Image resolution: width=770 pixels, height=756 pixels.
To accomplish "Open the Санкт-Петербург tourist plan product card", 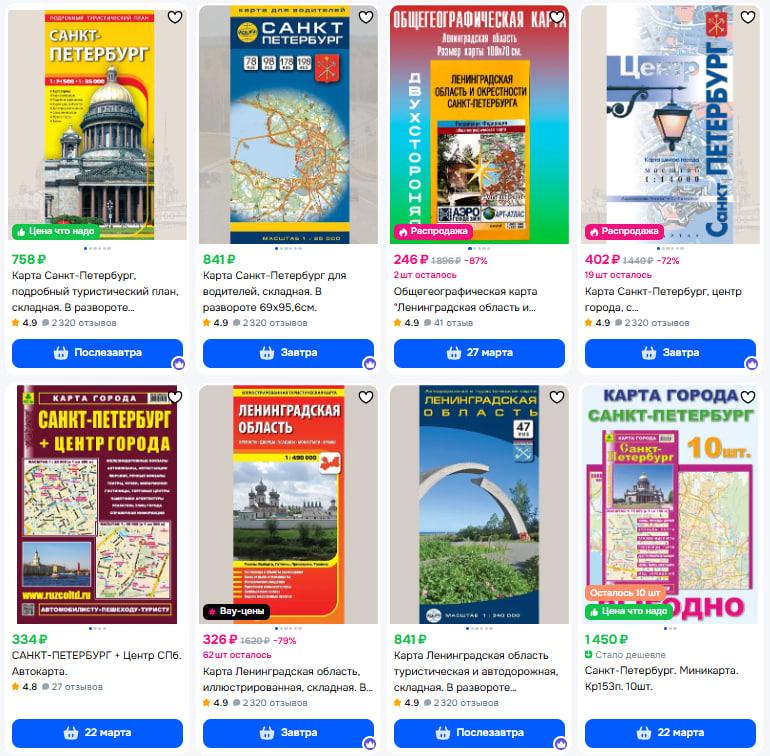I will (x=97, y=125).
